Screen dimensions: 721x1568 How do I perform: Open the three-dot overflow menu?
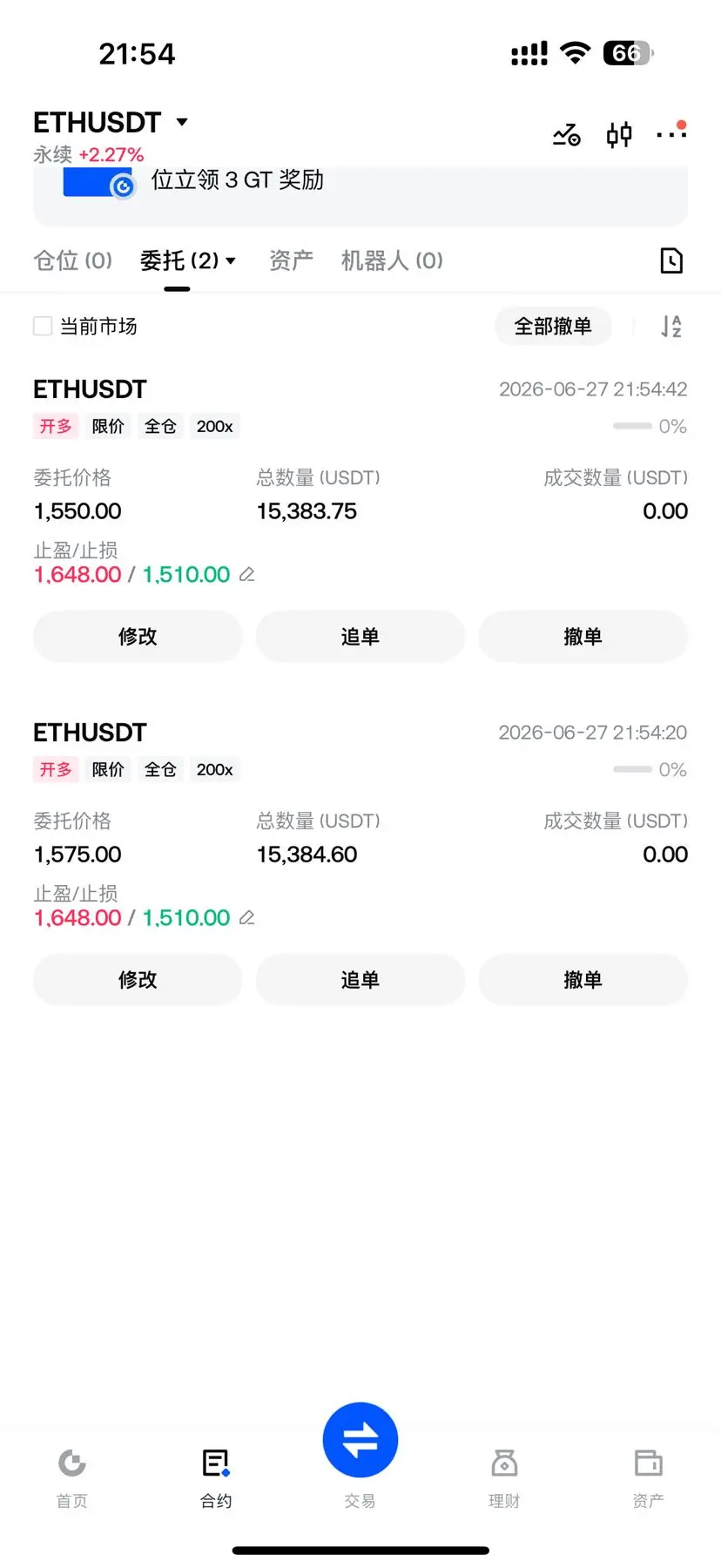pos(671,133)
